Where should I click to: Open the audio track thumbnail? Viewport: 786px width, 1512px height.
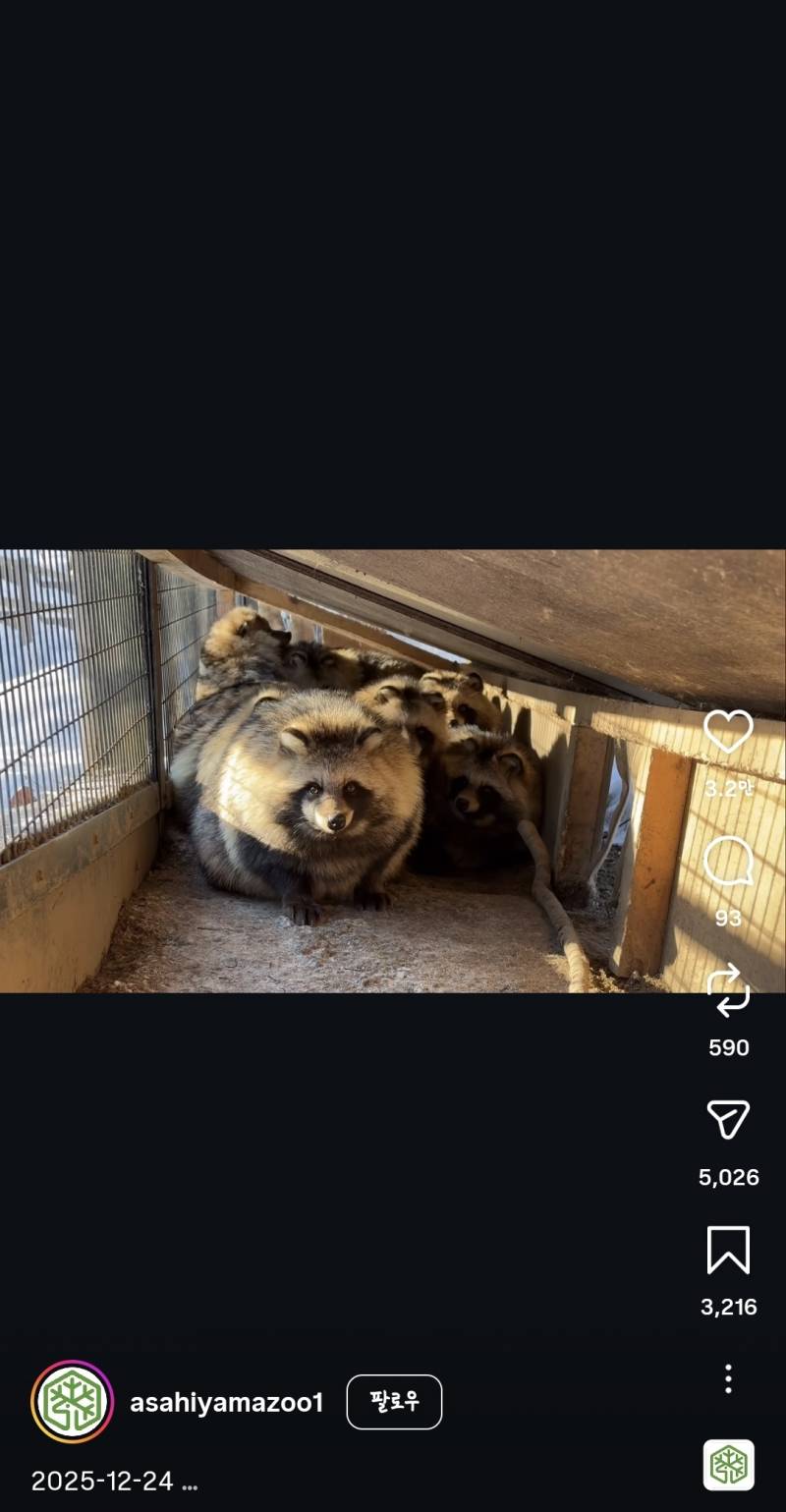tap(728, 1465)
